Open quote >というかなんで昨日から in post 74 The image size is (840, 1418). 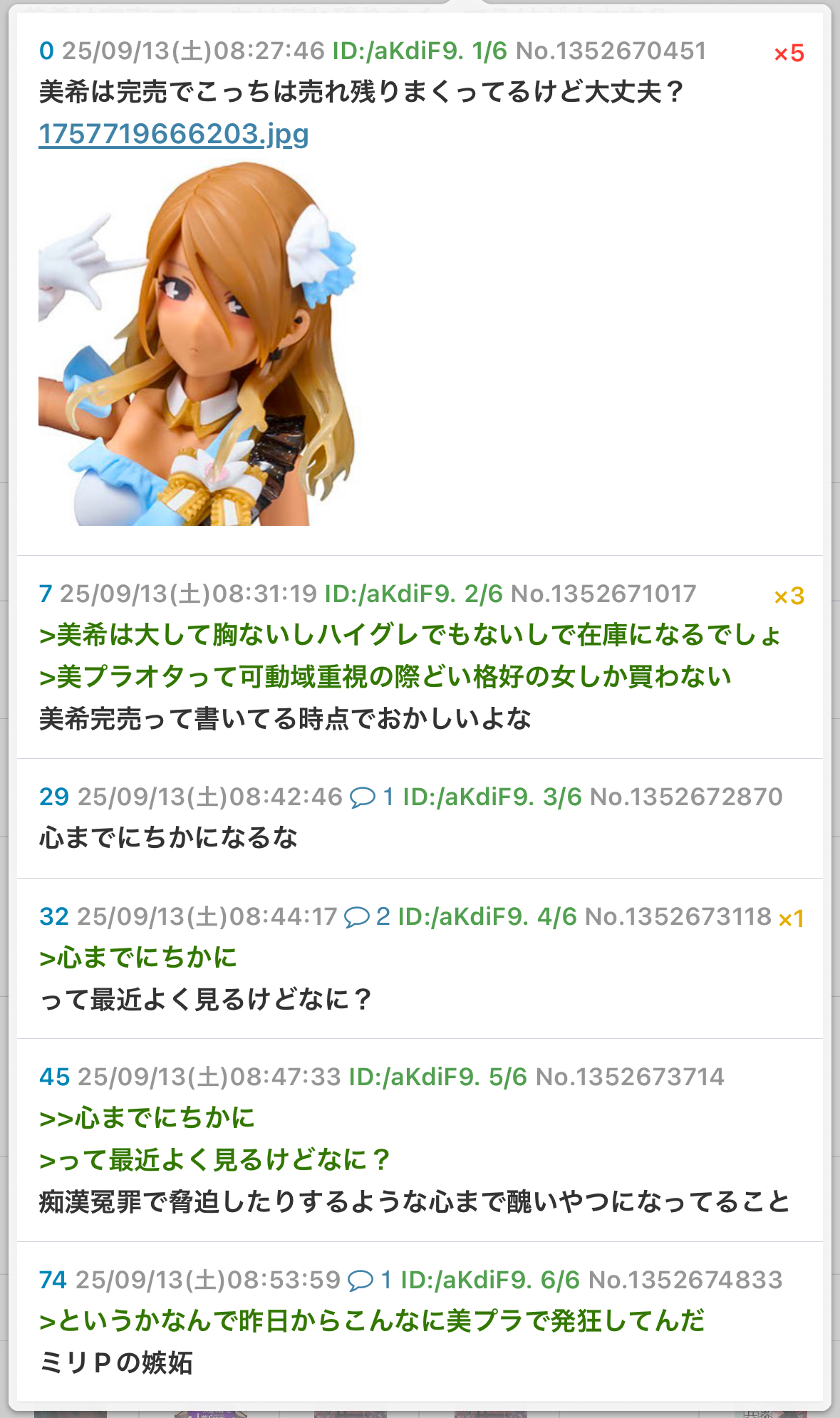coord(371,1320)
